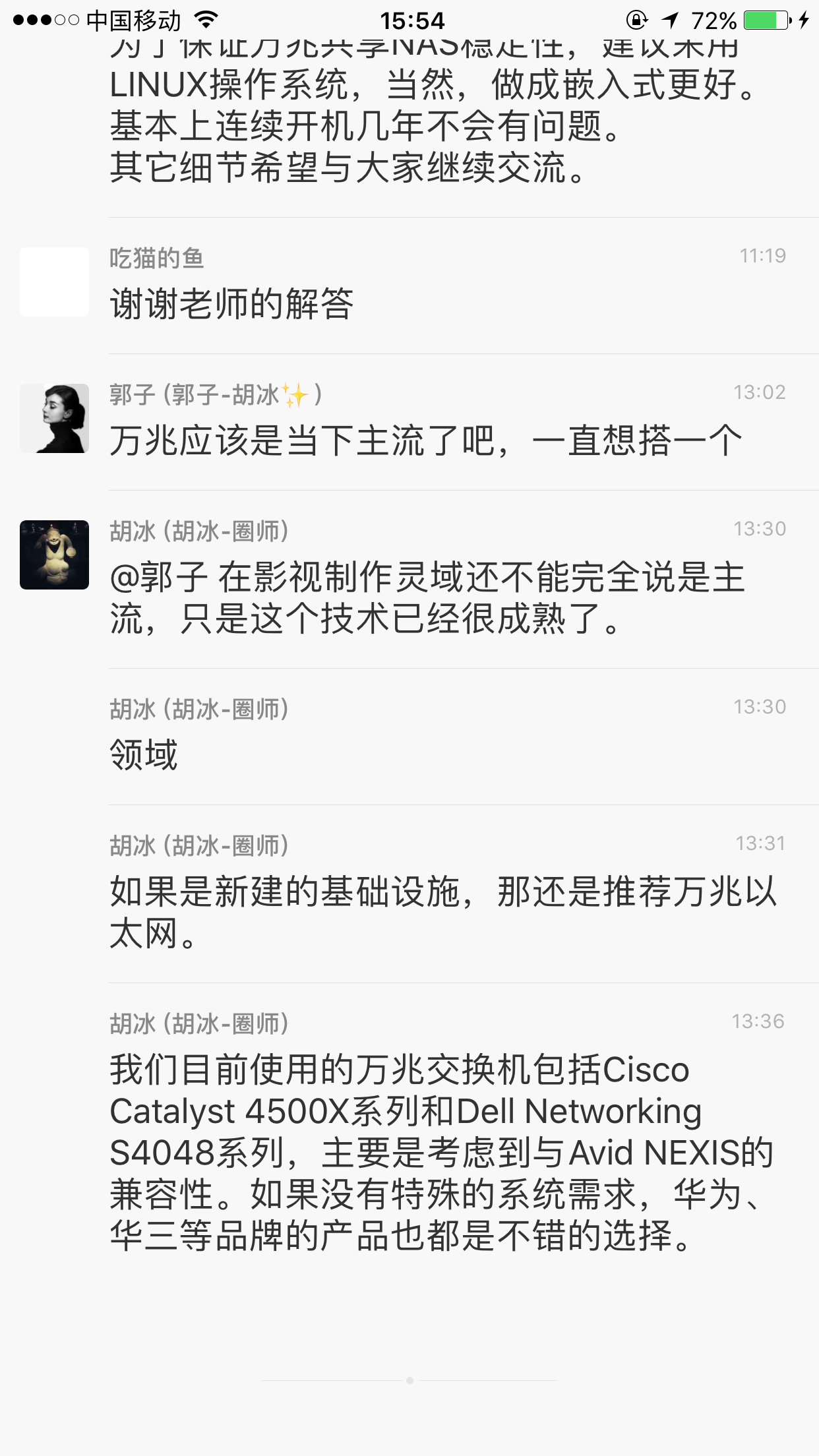This screenshot has height=1456, width=819.
Task: View 郭子's profile photo avatar
Action: (x=54, y=418)
